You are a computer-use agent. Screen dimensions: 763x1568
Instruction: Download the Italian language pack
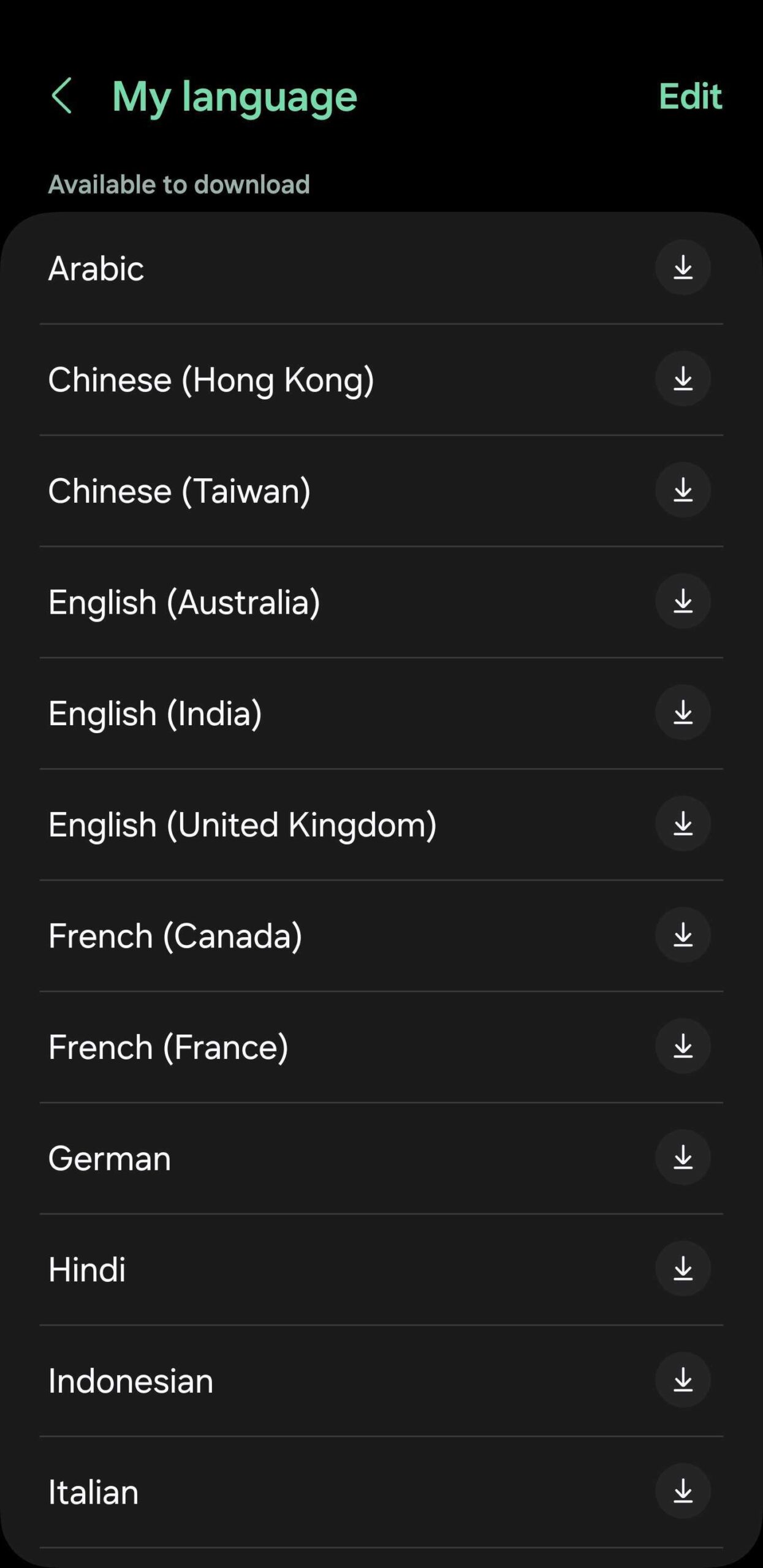[683, 1491]
